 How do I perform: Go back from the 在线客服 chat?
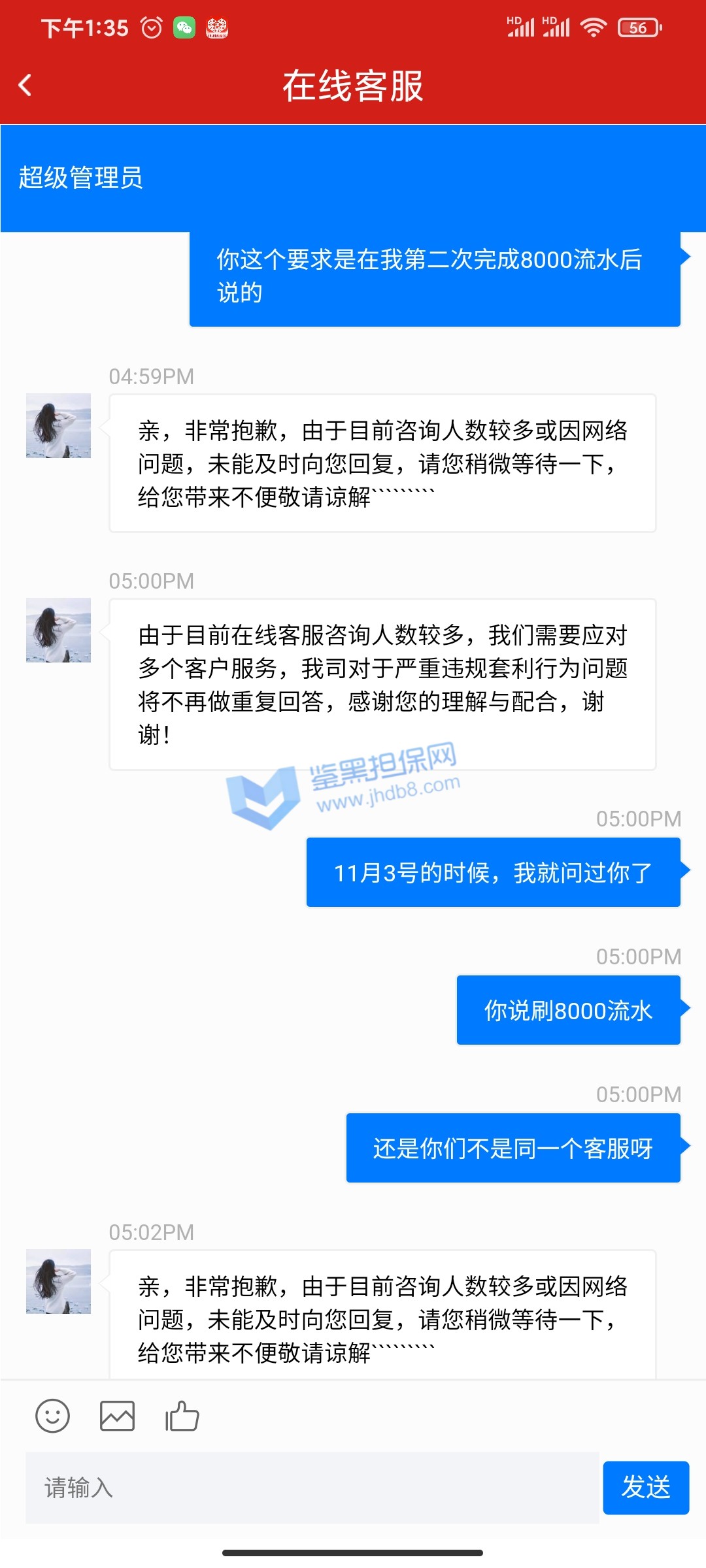coord(25,85)
